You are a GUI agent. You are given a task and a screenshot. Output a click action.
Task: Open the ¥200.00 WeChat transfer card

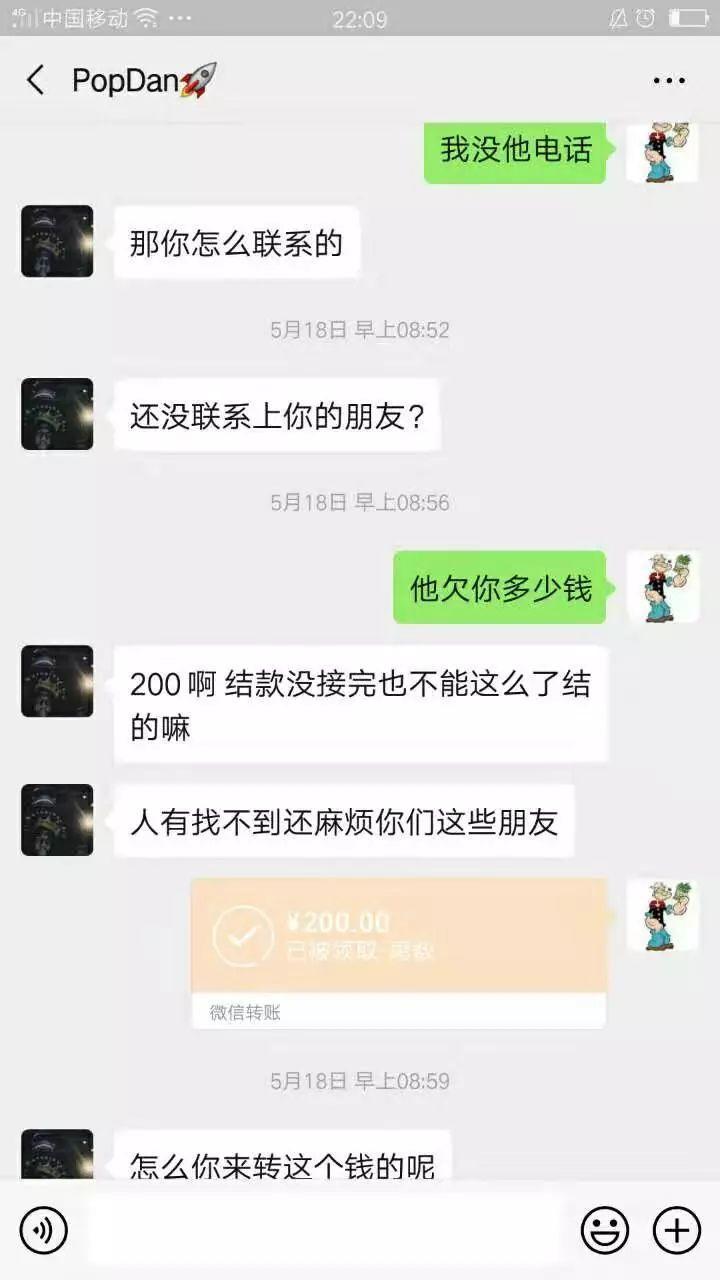tap(400, 935)
